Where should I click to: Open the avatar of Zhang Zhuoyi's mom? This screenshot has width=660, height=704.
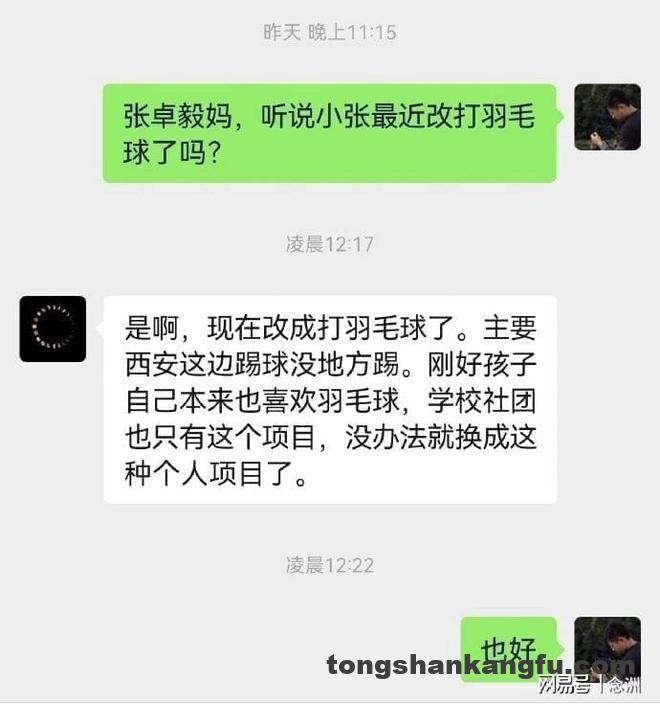[x=53, y=329]
